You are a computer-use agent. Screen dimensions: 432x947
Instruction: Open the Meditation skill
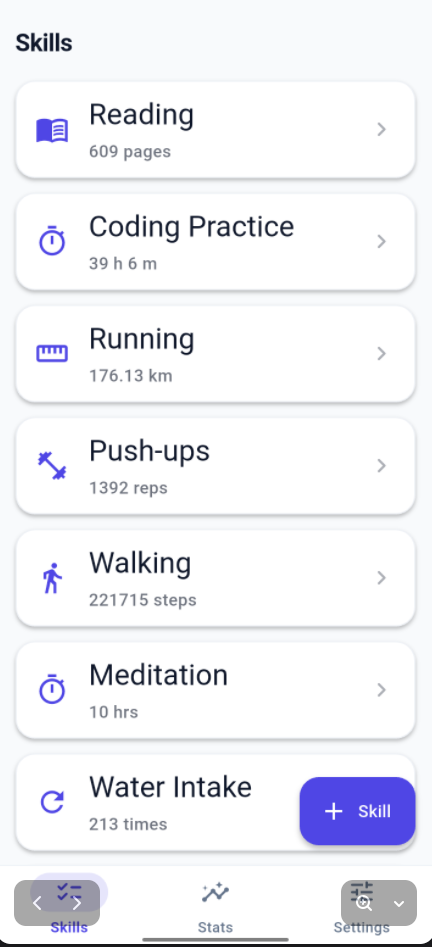215,690
